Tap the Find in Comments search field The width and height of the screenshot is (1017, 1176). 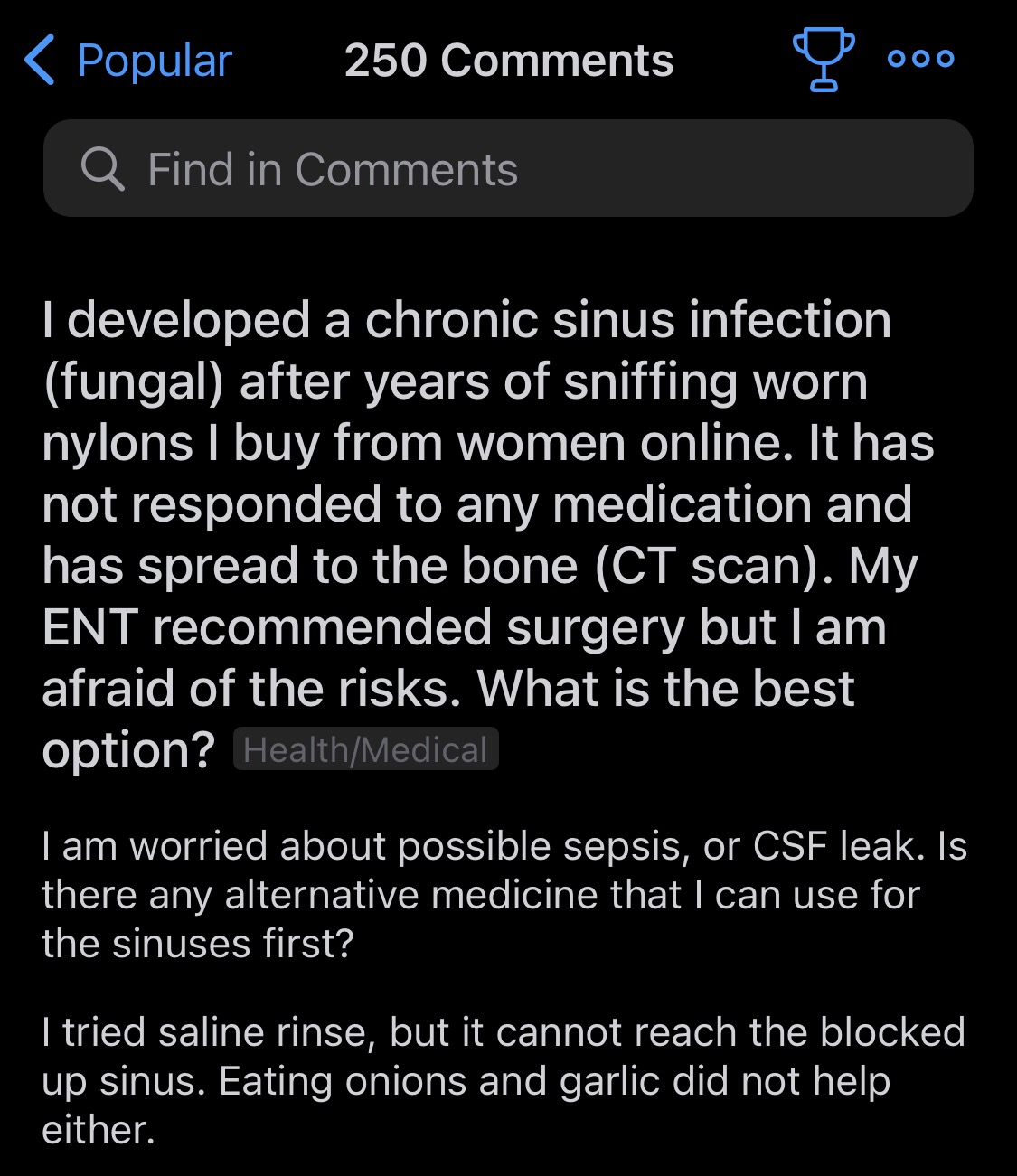(508, 169)
